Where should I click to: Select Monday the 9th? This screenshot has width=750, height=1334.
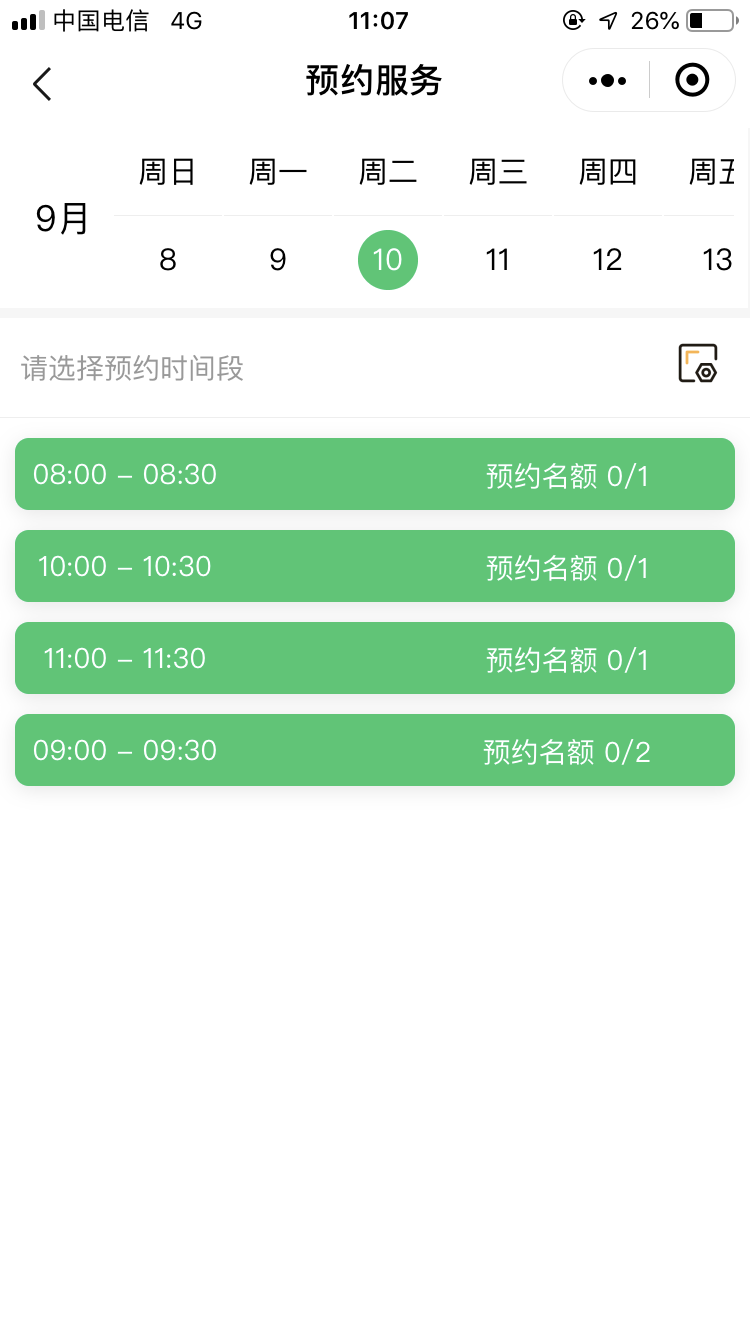(278, 260)
